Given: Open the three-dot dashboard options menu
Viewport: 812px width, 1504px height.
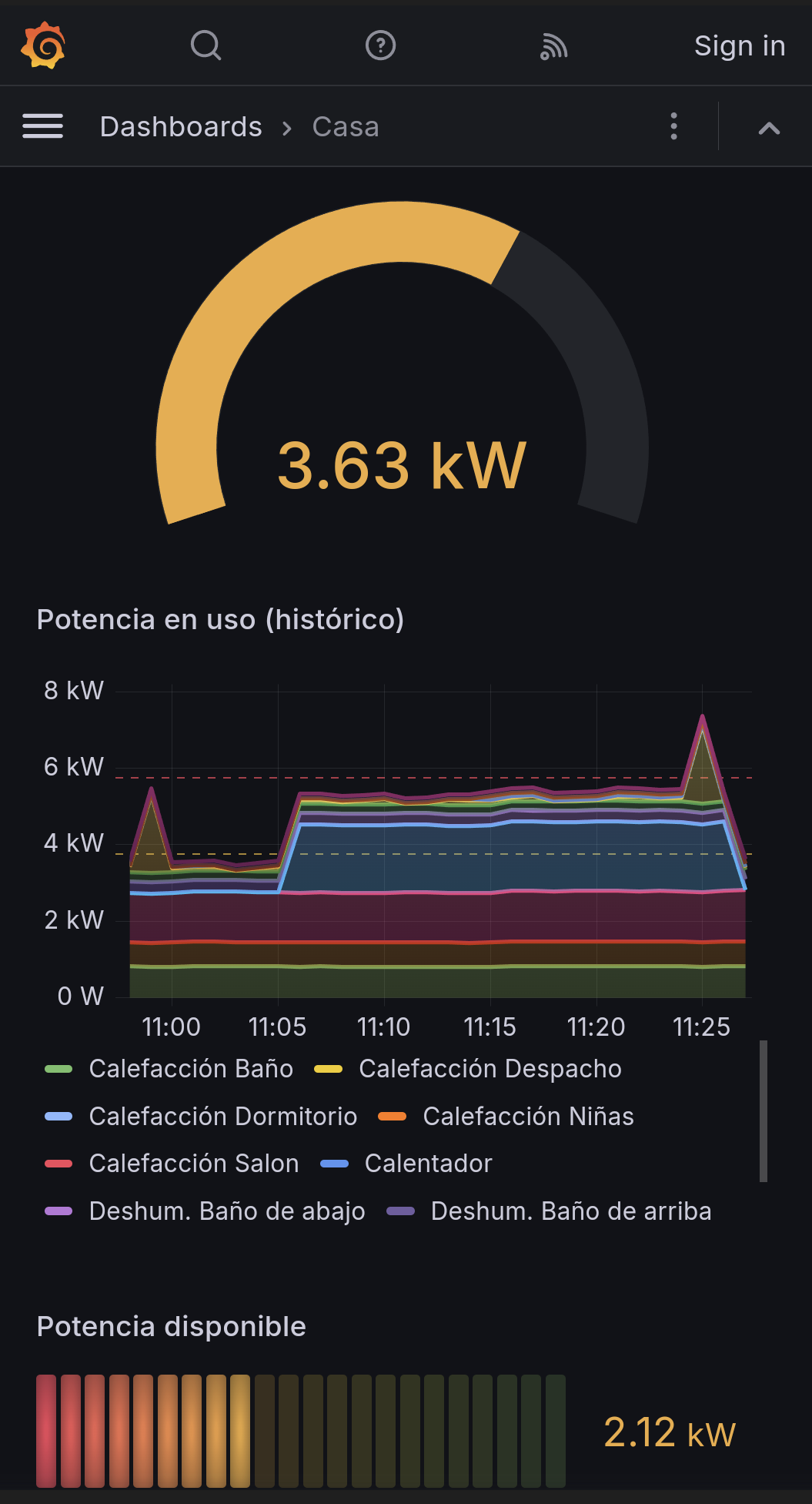Looking at the screenshot, I should tap(673, 126).
